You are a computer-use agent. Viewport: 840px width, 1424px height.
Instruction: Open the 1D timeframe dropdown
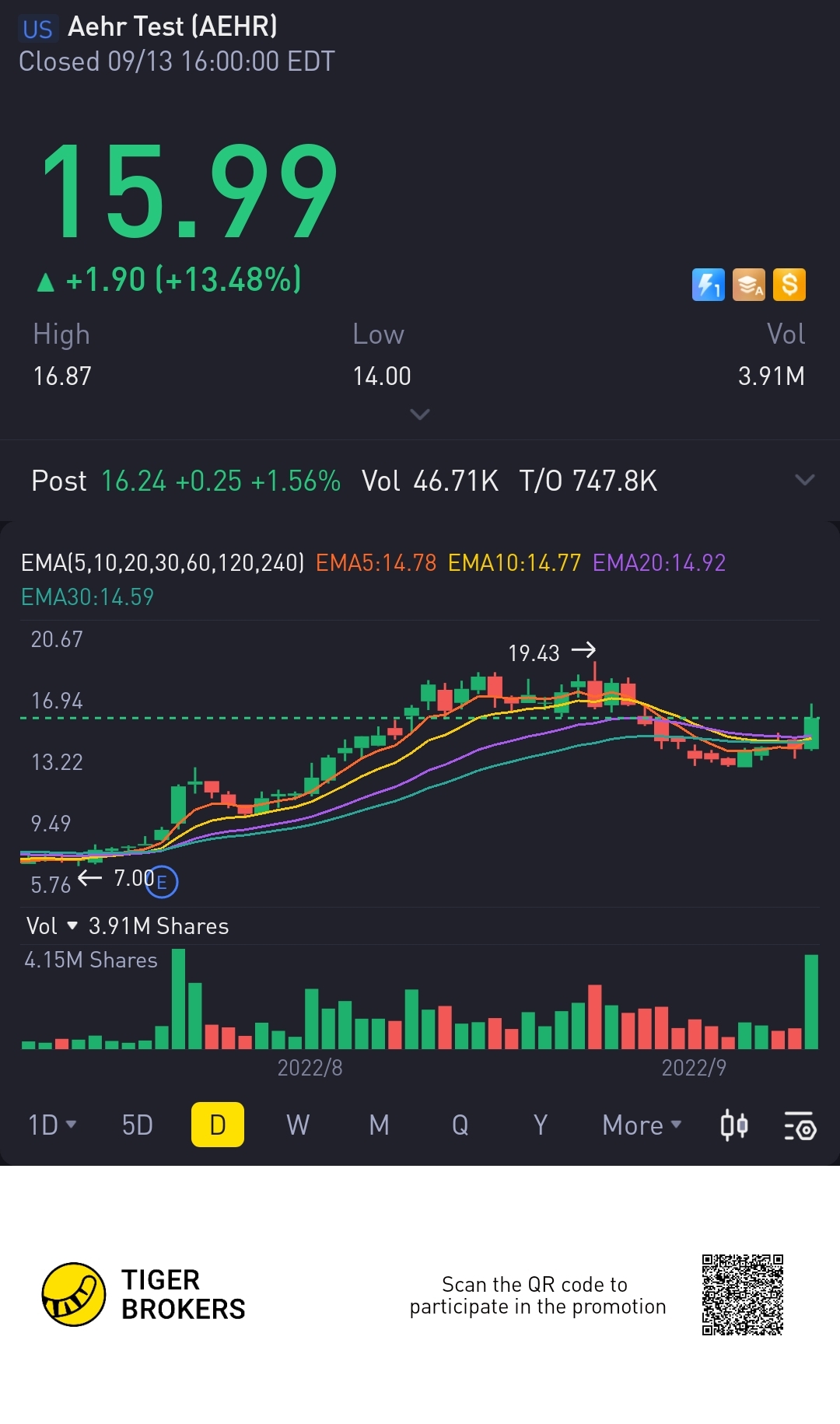coord(52,1125)
